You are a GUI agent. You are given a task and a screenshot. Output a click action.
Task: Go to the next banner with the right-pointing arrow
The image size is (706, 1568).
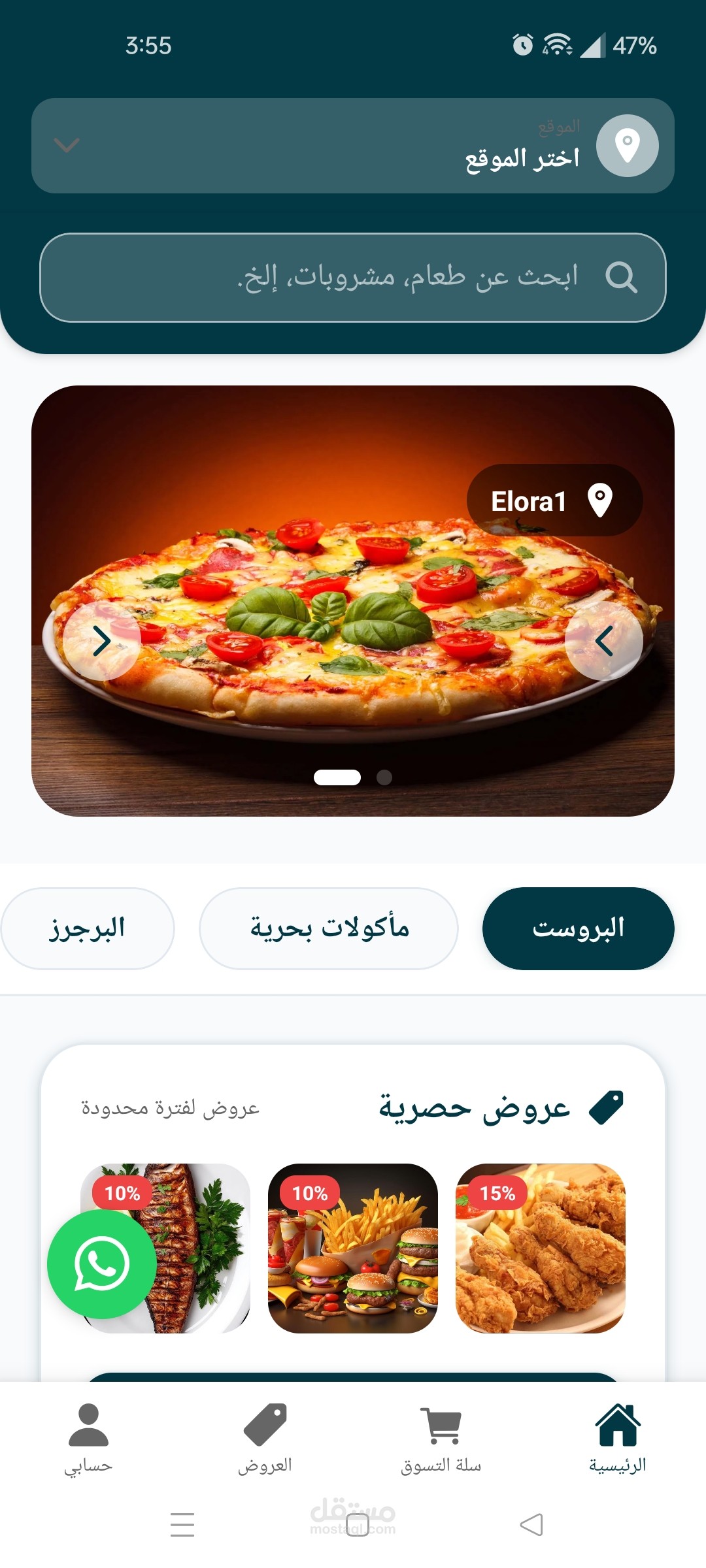[x=102, y=641]
